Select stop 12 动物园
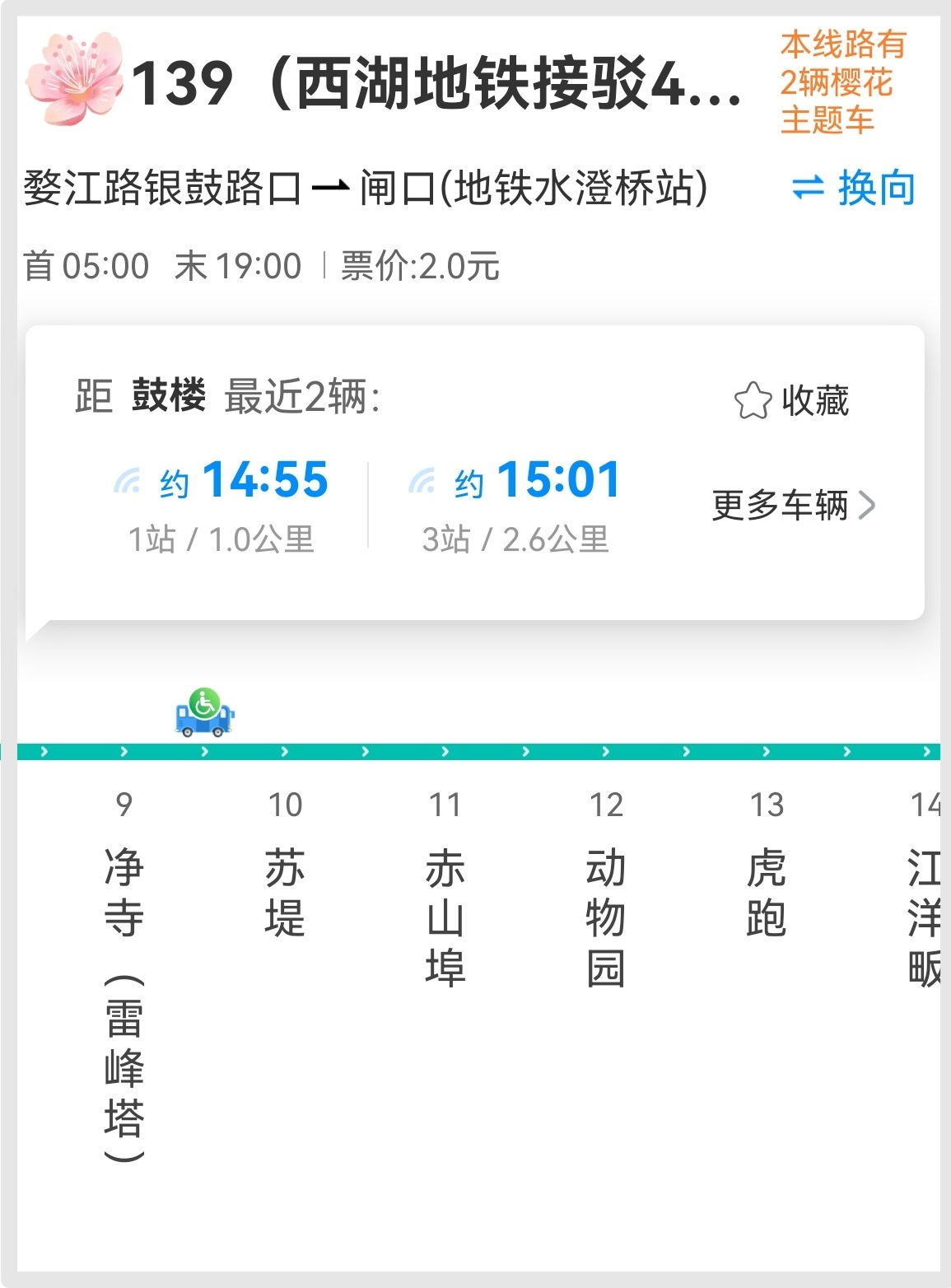Viewport: 951px width, 1288px height. coord(606,898)
